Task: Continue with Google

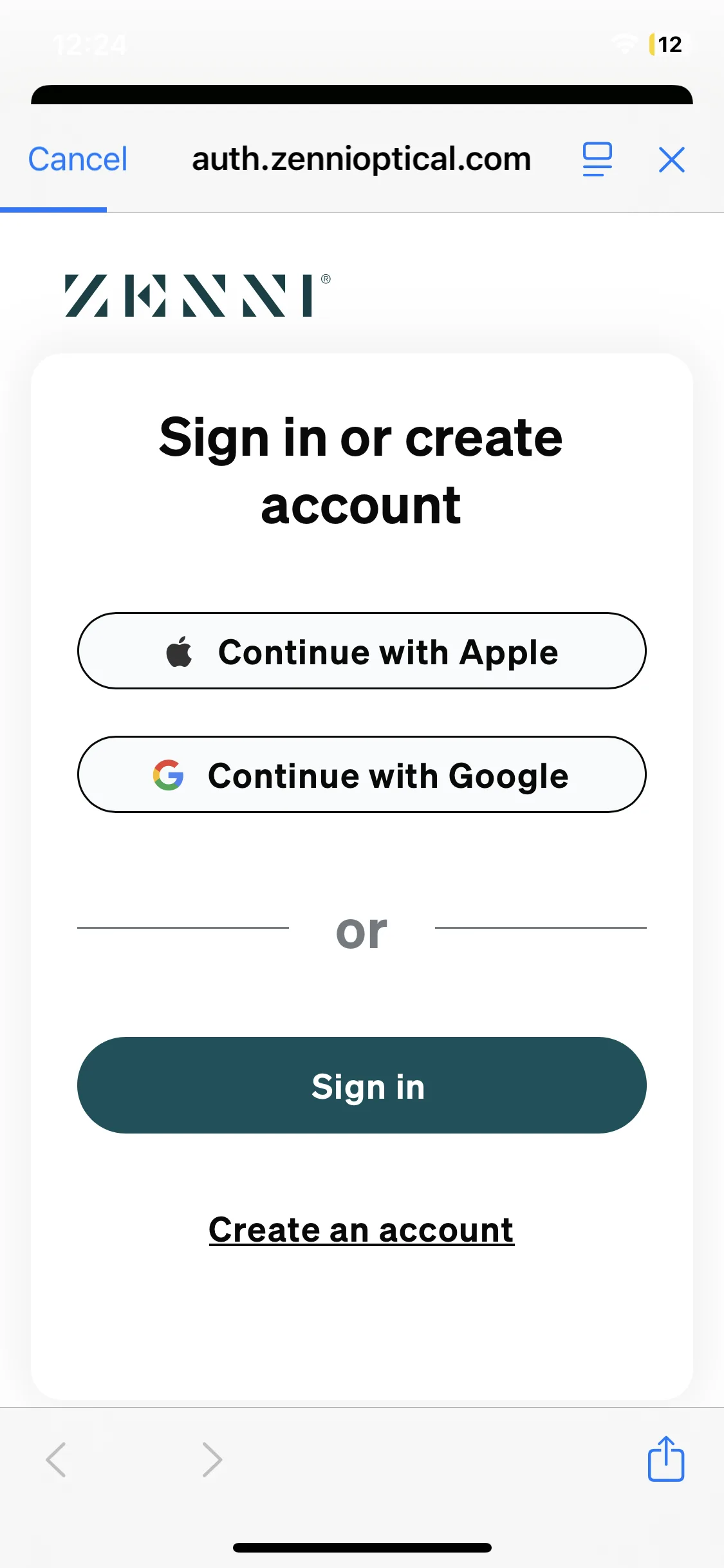Action: [362, 774]
